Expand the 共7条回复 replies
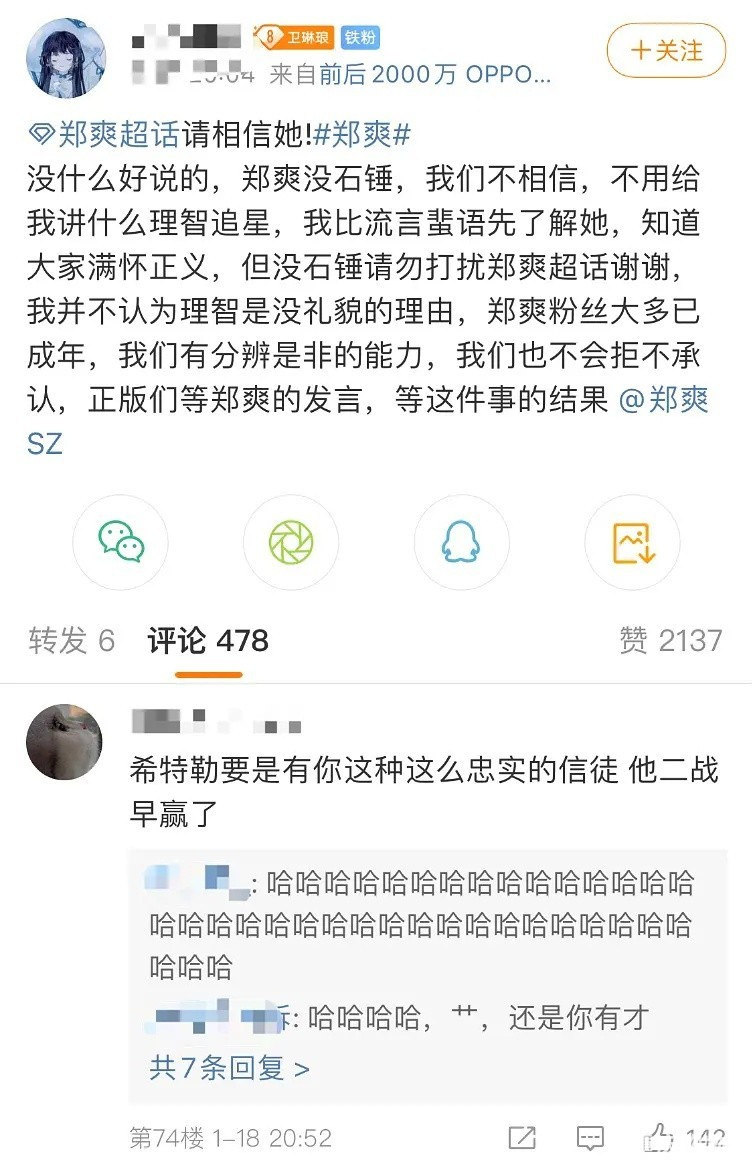The image size is (752, 1166). 229,1067
